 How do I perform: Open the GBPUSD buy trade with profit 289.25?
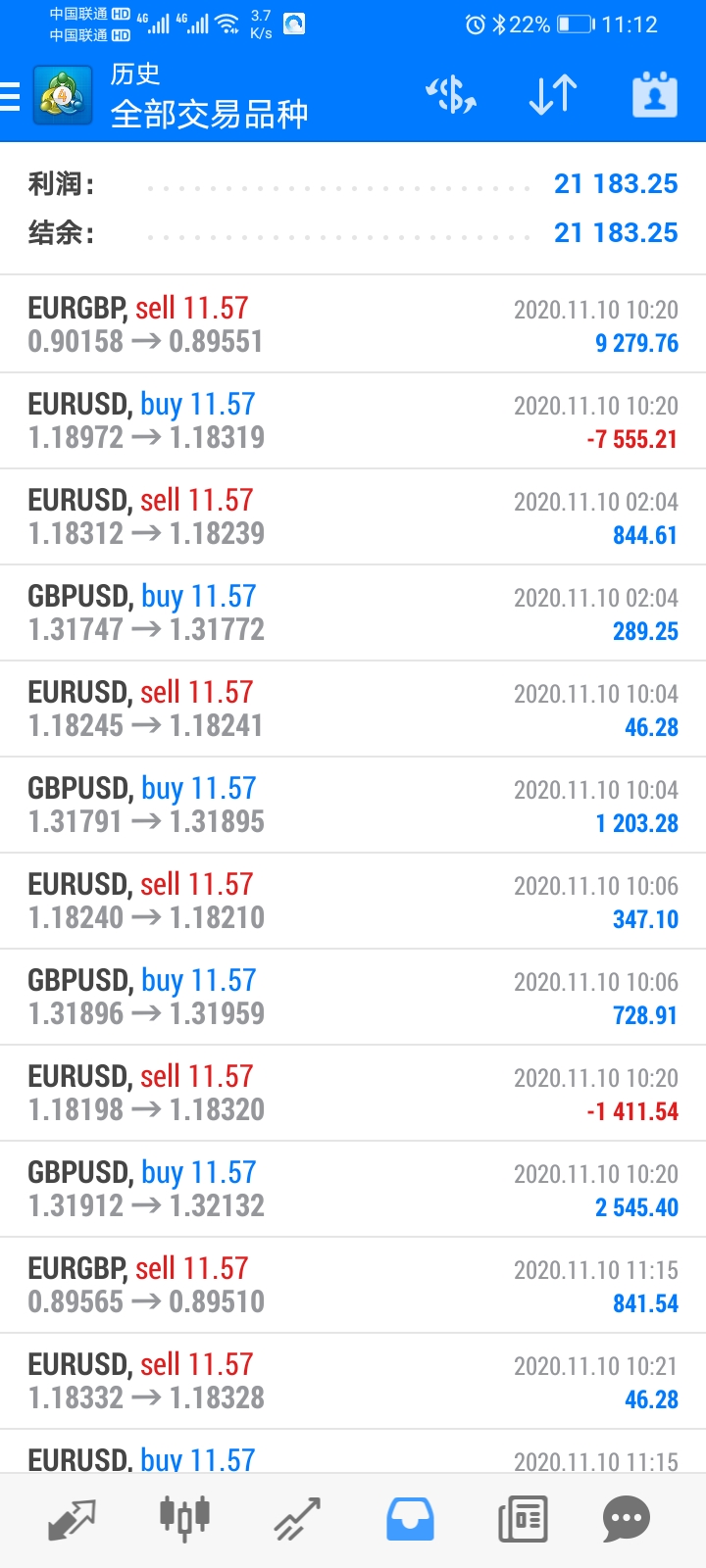pyautogui.click(x=353, y=612)
